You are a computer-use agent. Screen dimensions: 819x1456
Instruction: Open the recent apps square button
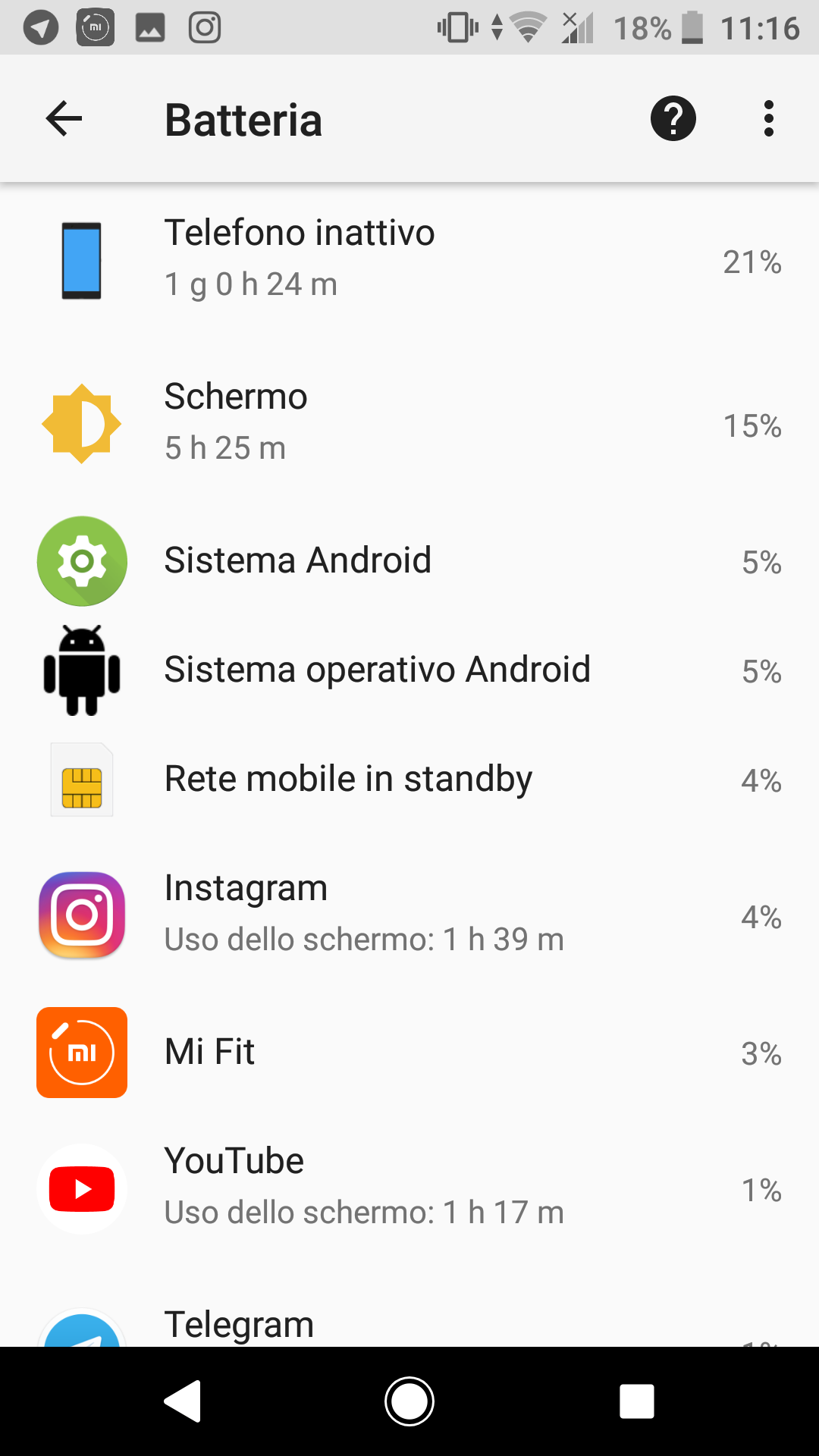pyautogui.click(x=637, y=1401)
